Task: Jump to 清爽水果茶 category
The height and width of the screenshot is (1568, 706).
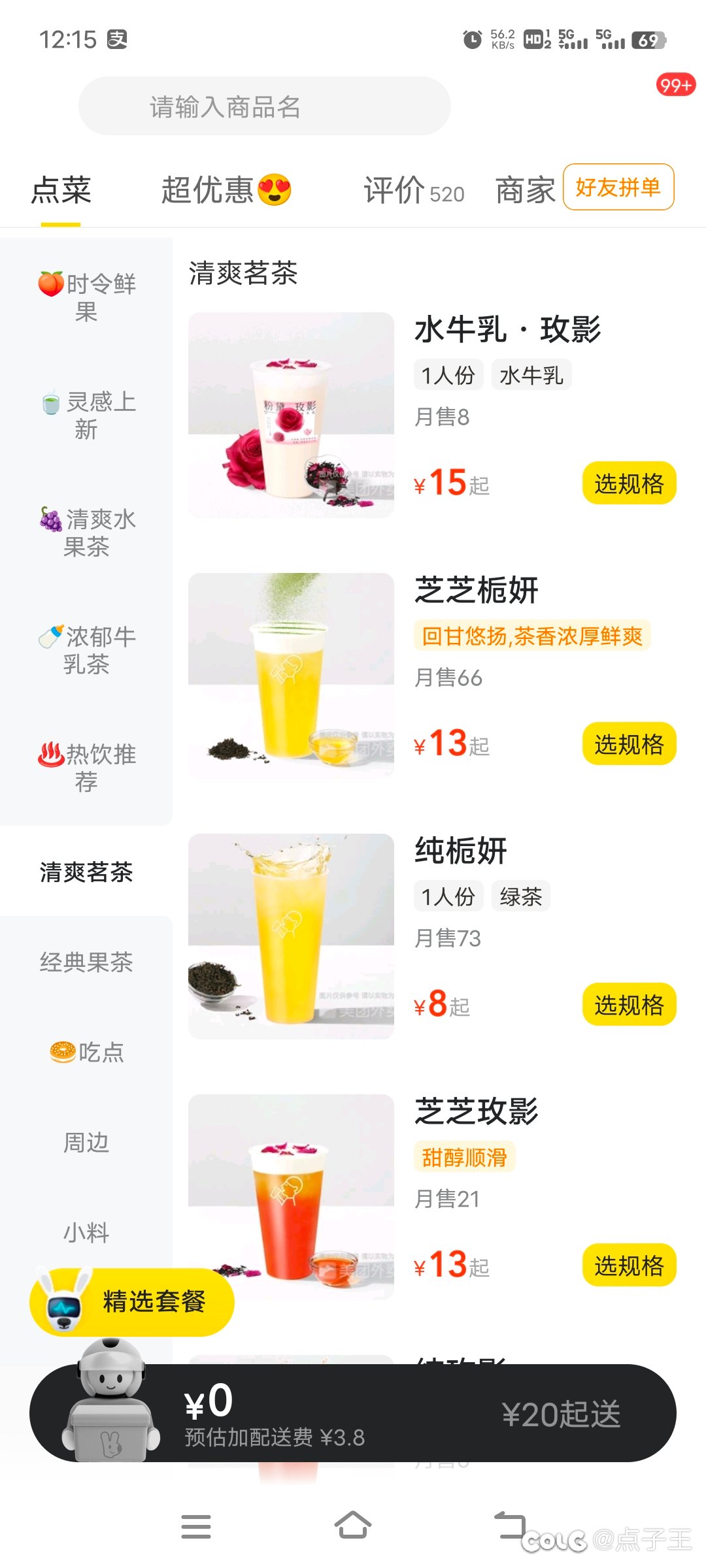Action: tap(86, 532)
